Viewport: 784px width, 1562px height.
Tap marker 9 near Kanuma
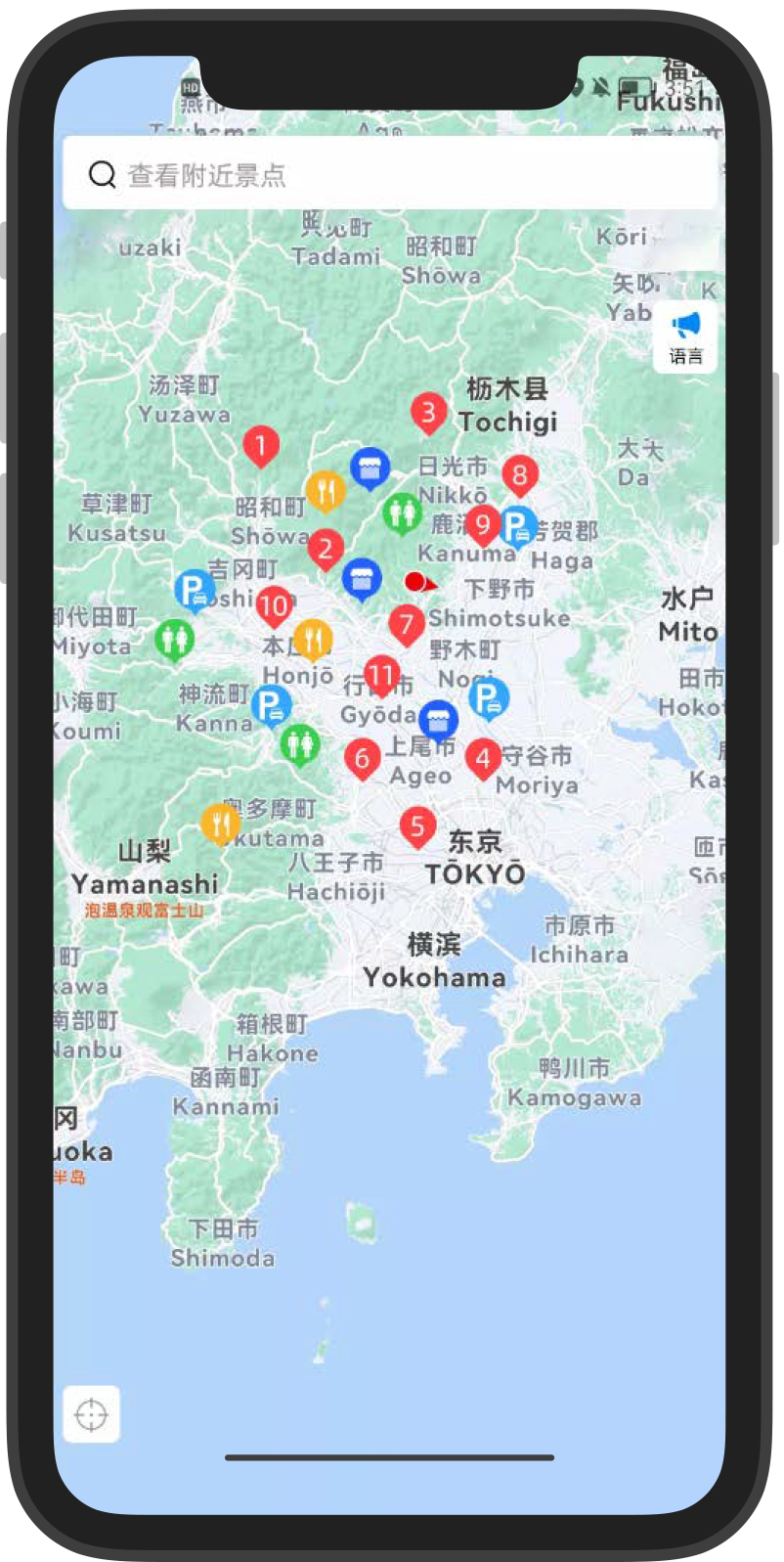[482, 524]
